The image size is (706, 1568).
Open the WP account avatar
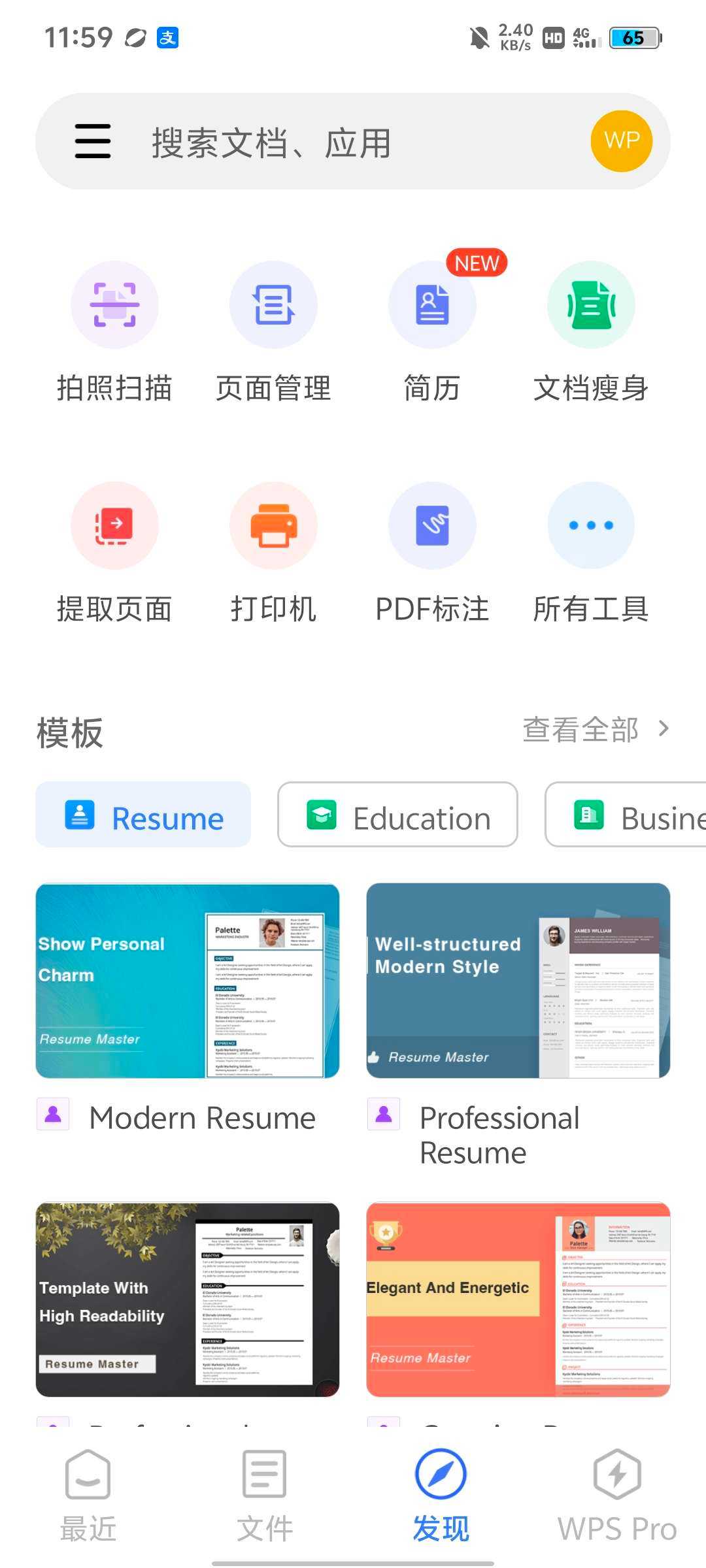click(621, 141)
